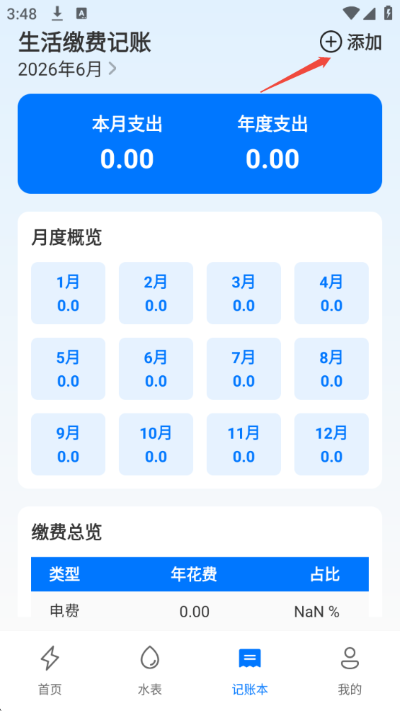Open the 8月 tile
This screenshot has height=711, width=400.
coord(332,369)
